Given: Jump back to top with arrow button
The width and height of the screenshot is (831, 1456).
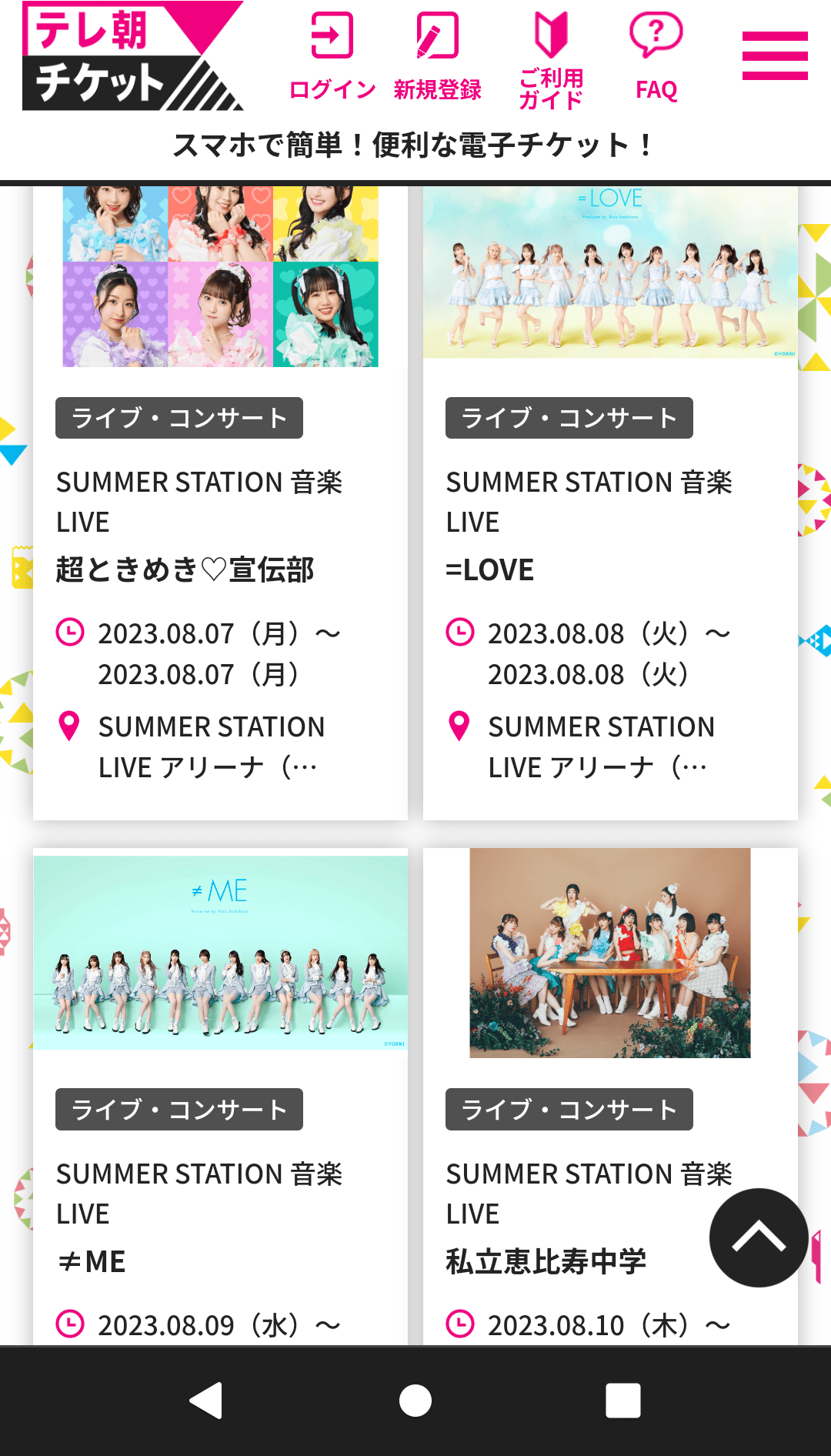Looking at the screenshot, I should pos(759,1237).
